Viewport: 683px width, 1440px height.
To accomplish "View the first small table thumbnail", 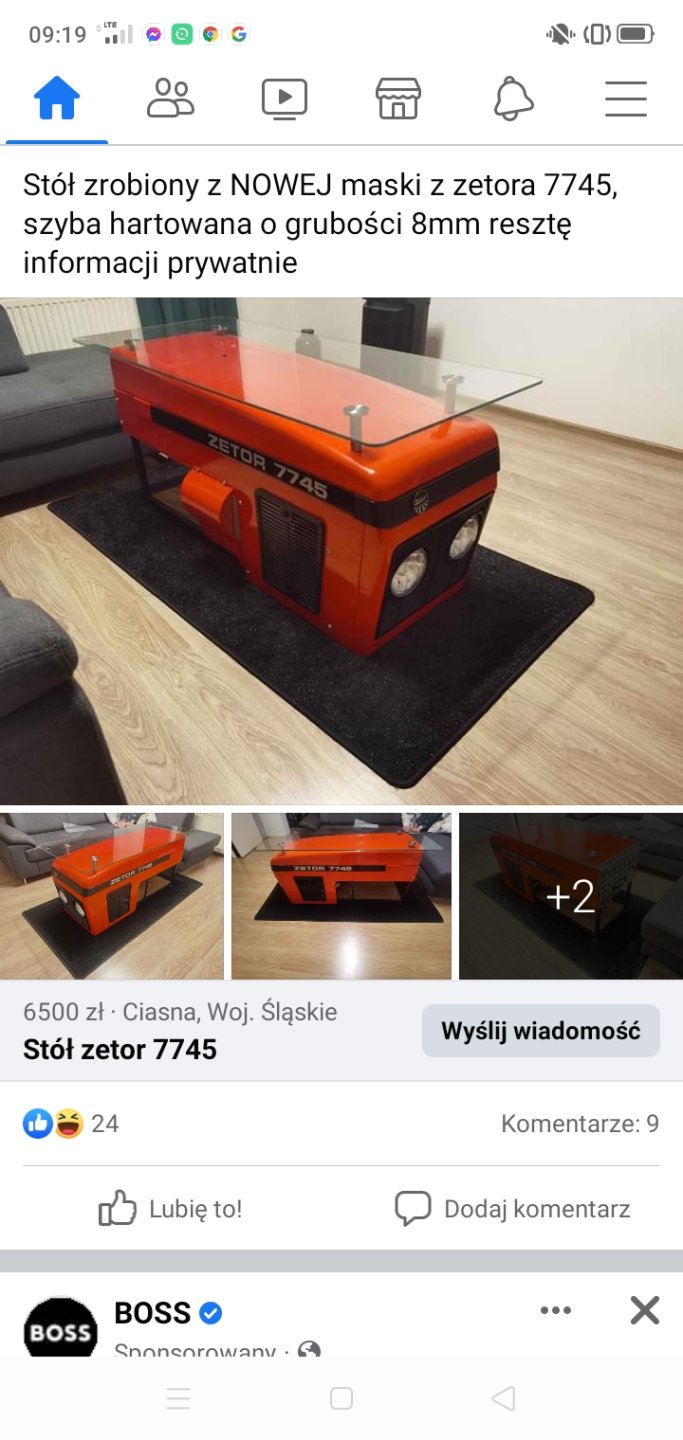I will click(111, 895).
